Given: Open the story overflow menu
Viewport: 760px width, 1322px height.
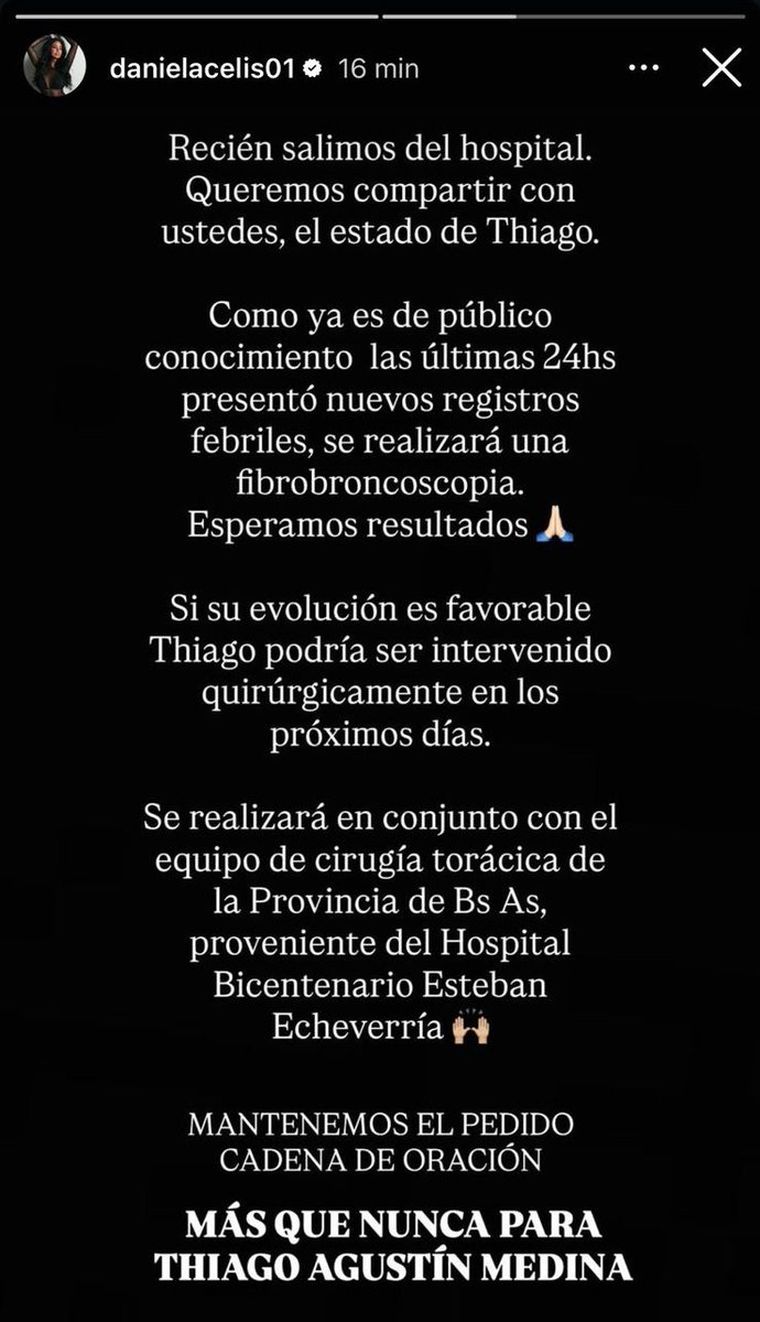Looking at the screenshot, I should click(x=645, y=68).
